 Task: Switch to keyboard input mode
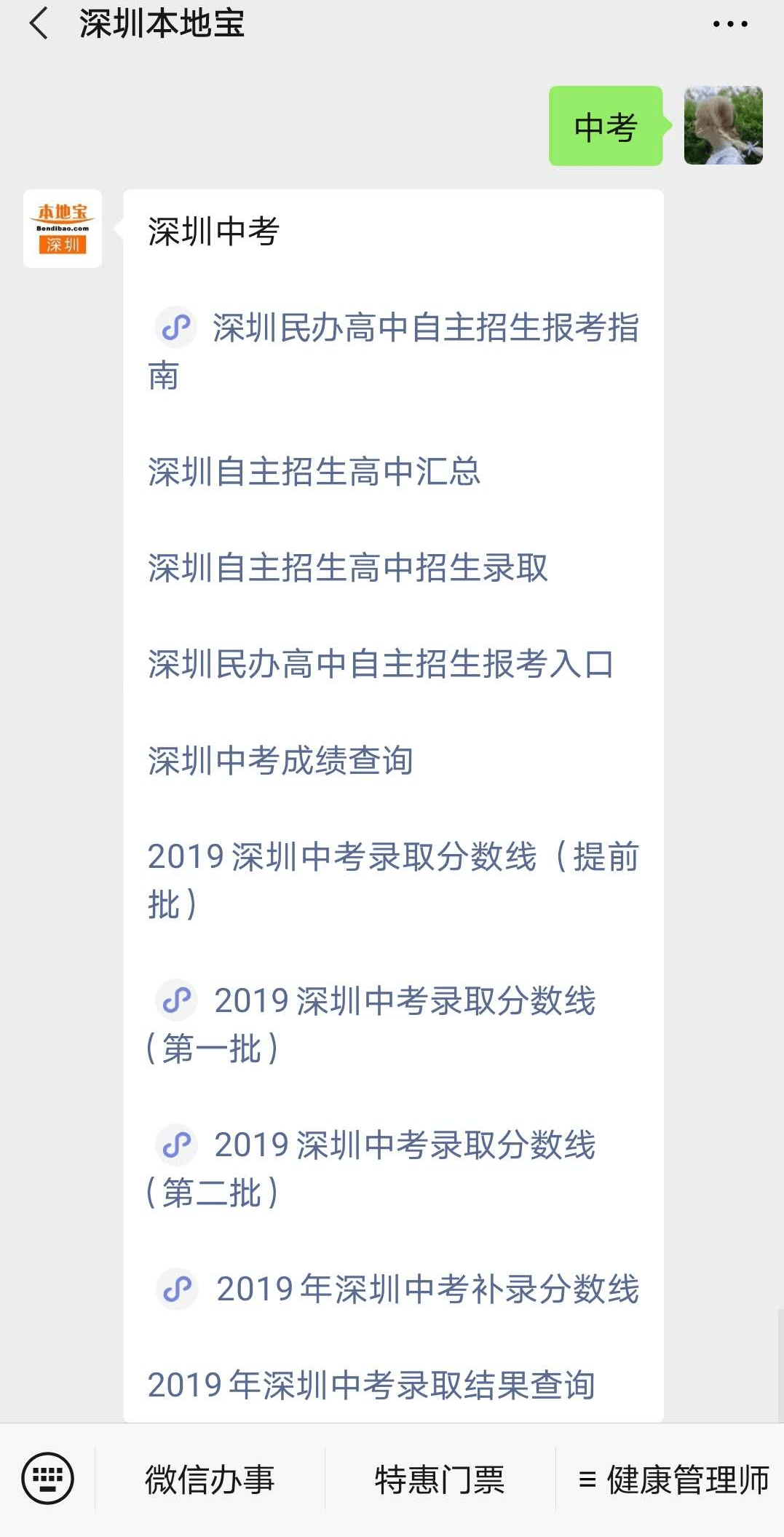47,1478
